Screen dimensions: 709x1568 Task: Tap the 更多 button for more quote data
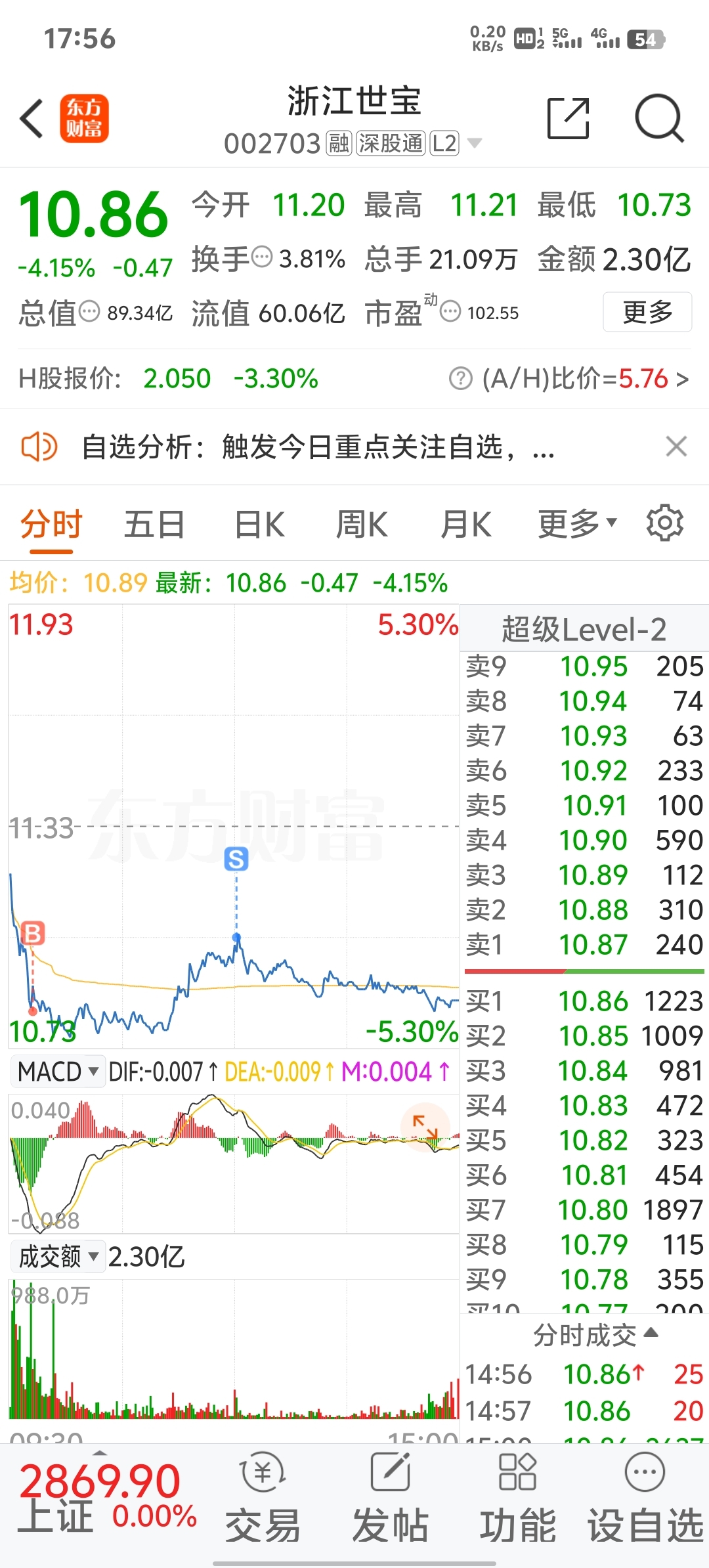tap(647, 312)
